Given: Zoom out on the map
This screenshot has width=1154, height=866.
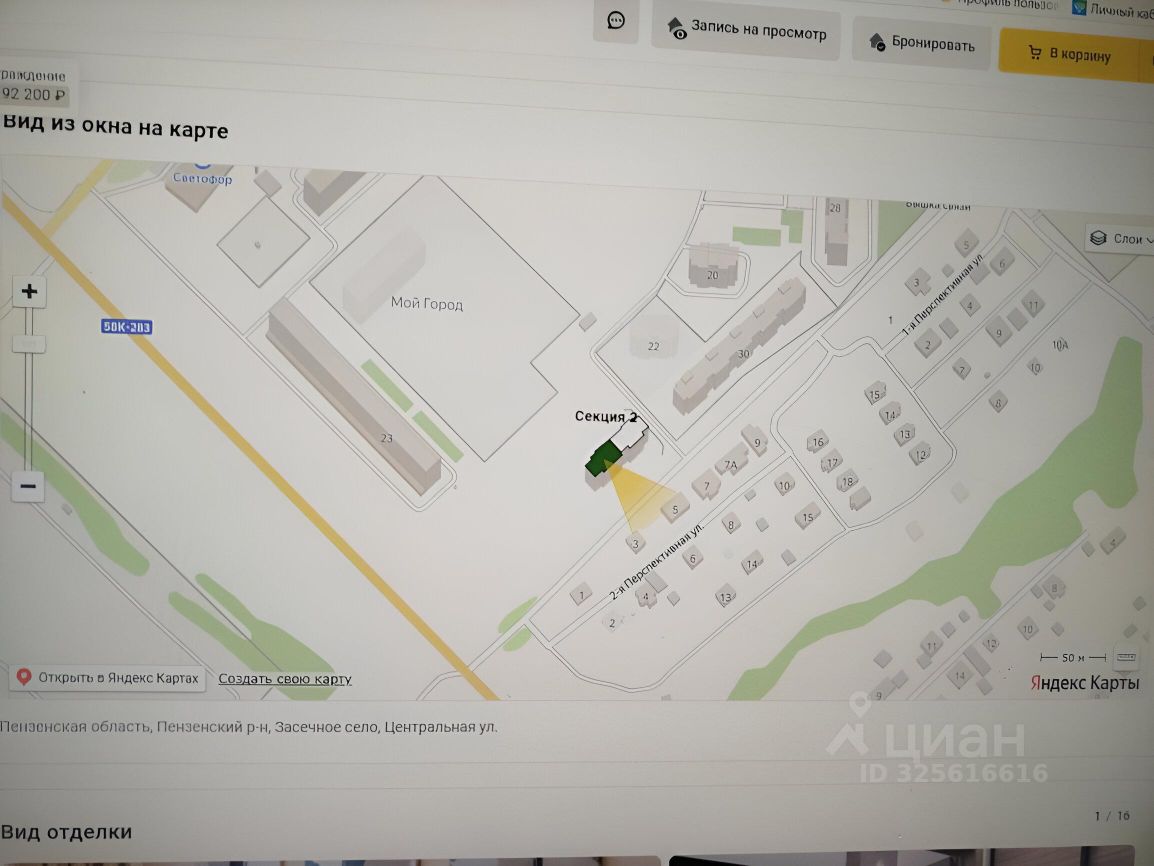Looking at the screenshot, I should click(29, 487).
